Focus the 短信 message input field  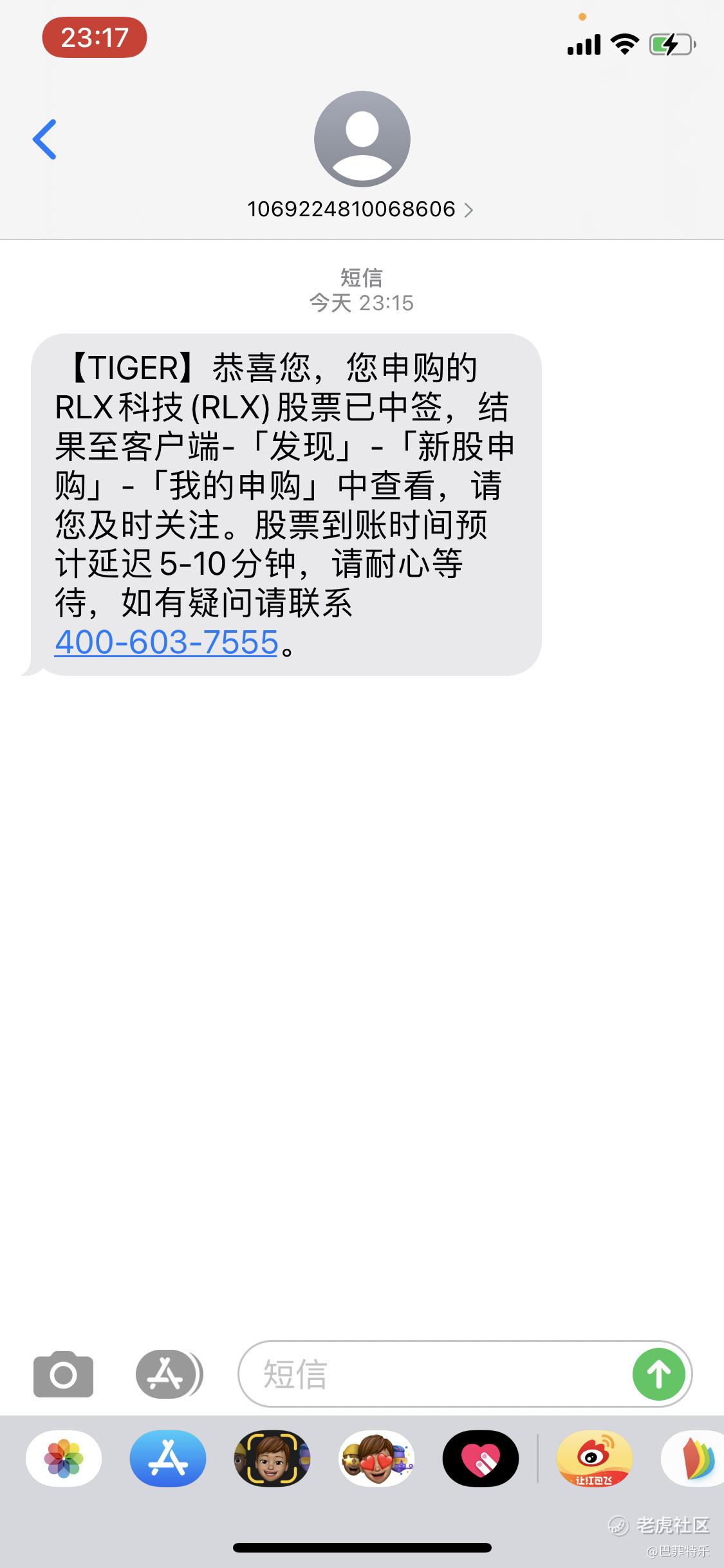click(431, 1374)
